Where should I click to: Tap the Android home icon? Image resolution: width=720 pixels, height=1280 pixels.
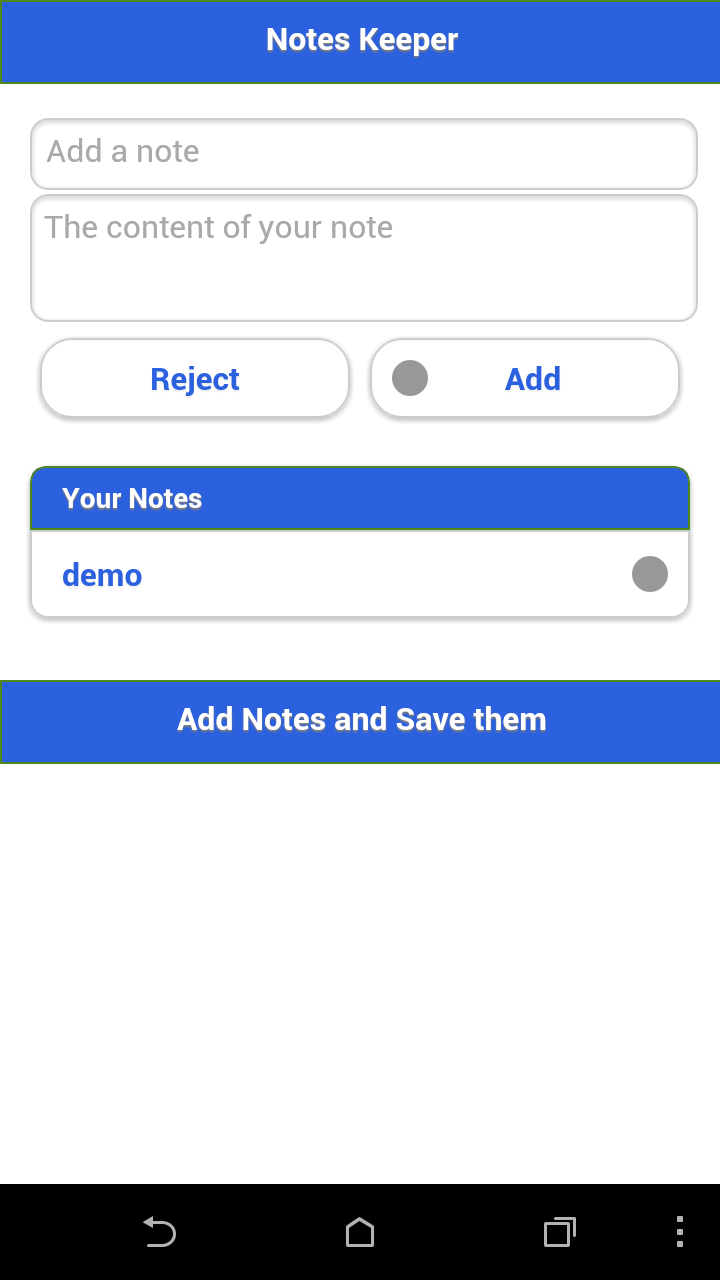pos(360,1232)
